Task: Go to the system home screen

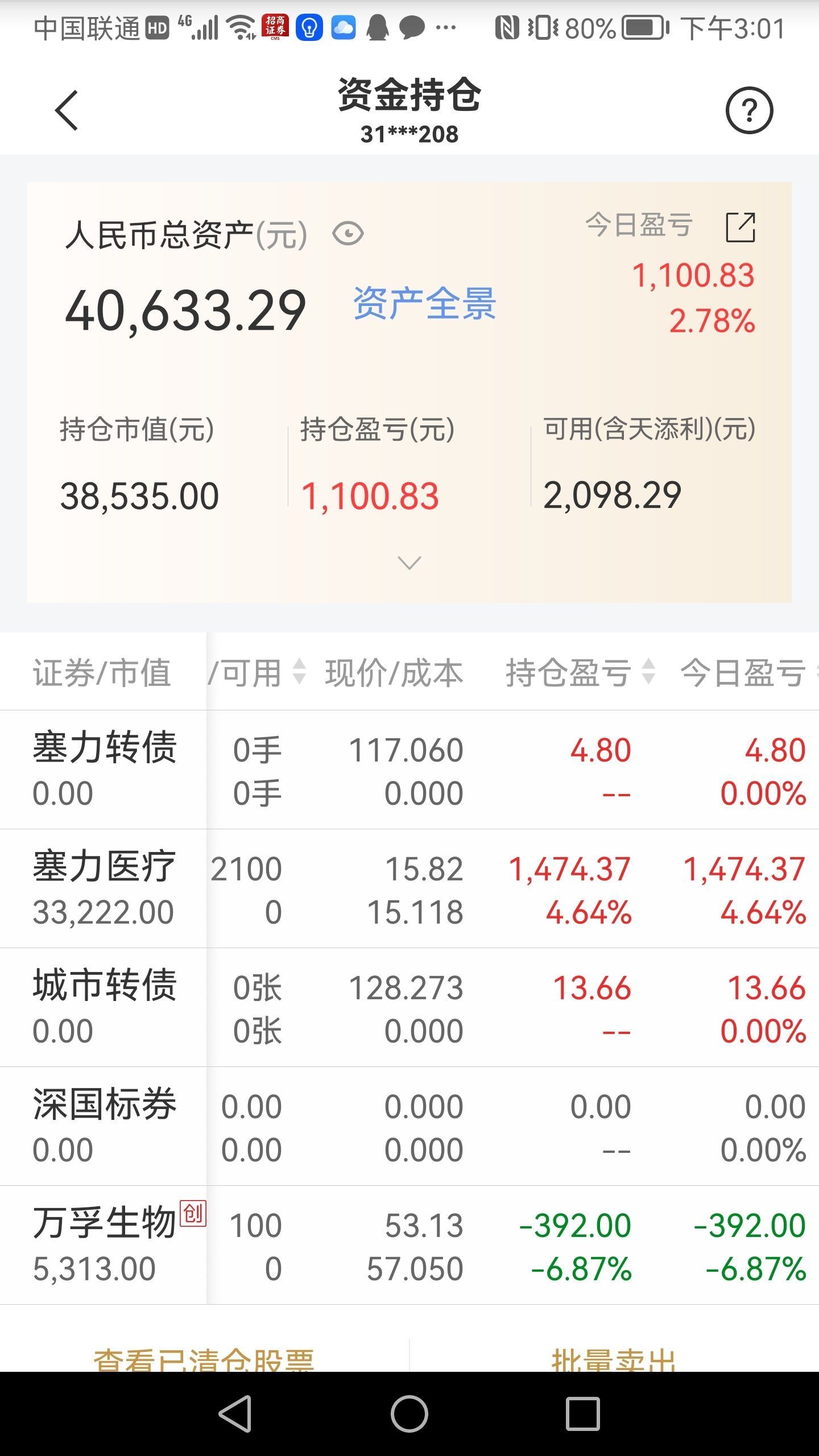Action: (409, 1414)
